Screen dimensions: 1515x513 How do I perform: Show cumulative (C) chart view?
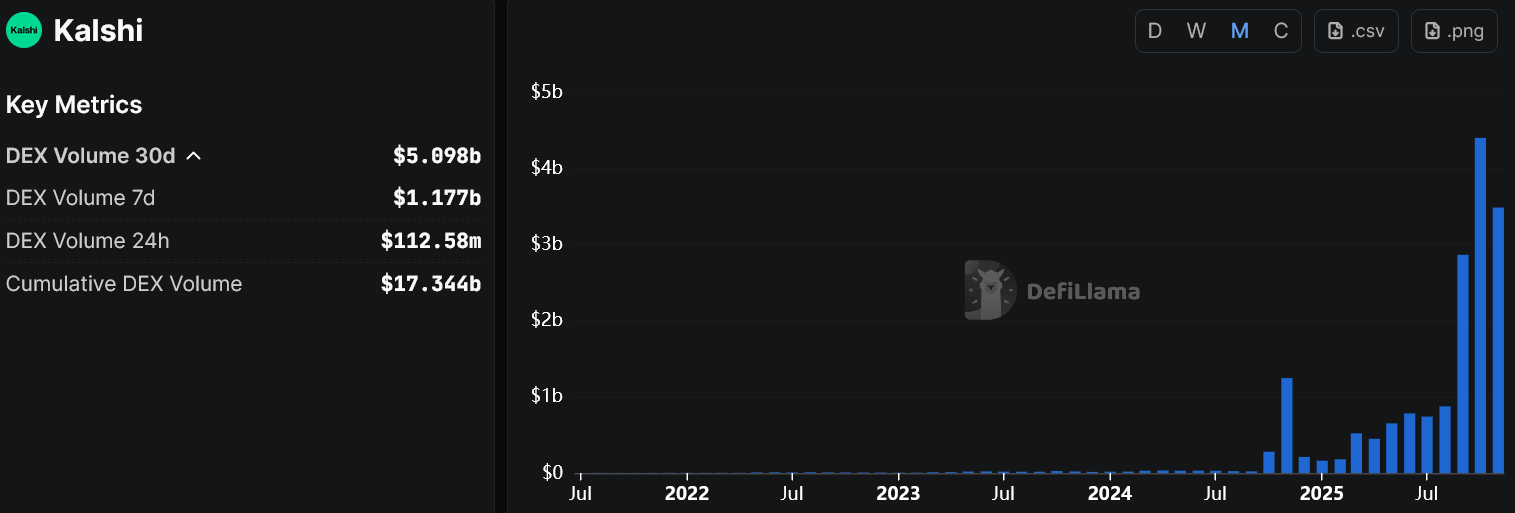[x=1281, y=31]
